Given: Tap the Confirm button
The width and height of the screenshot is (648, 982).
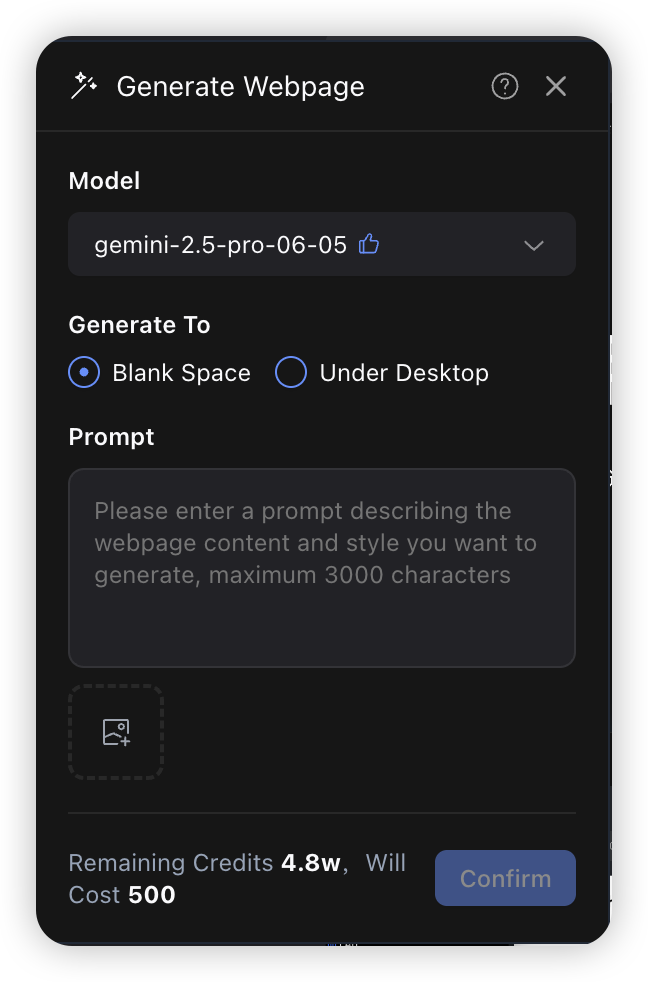Looking at the screenshot, I should 505,878.
